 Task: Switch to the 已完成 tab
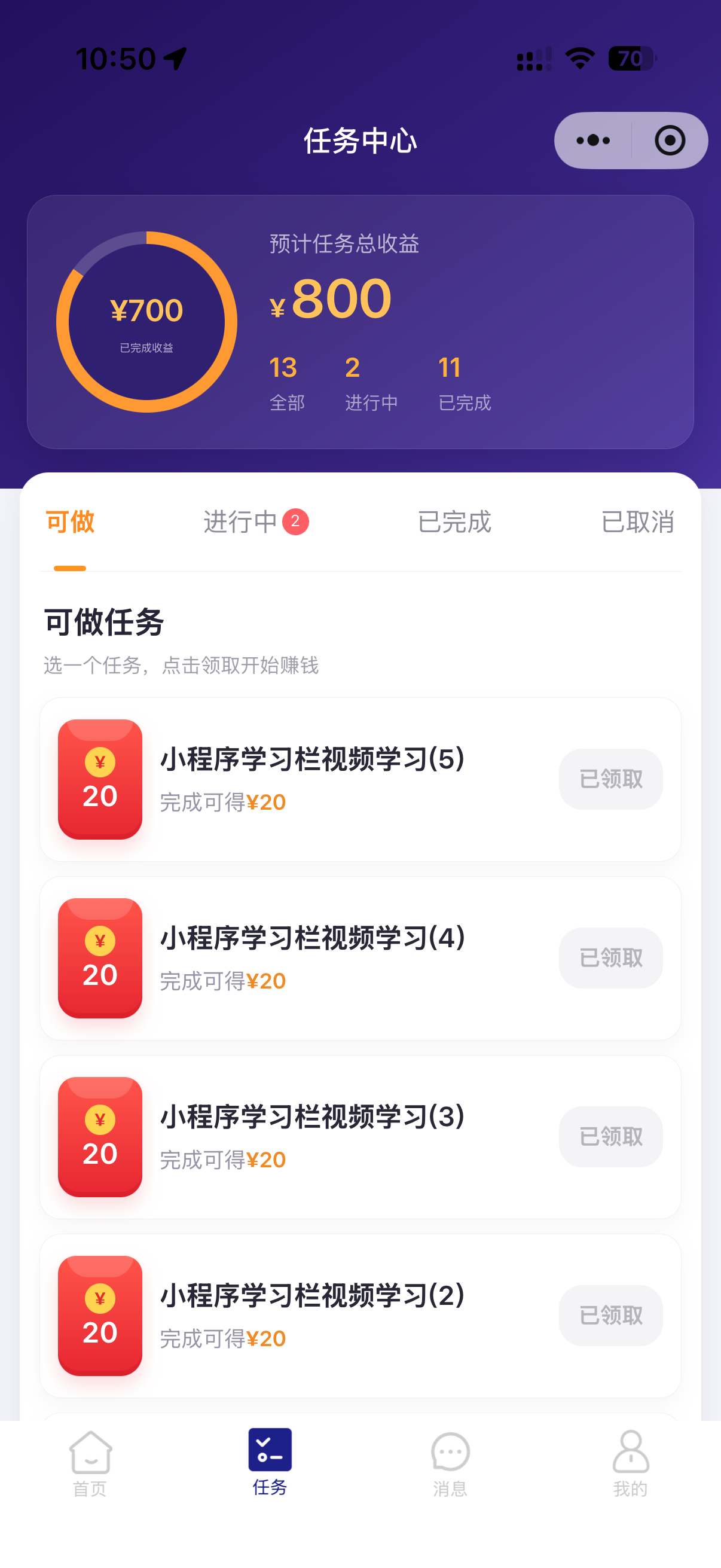tap(454, 522)
